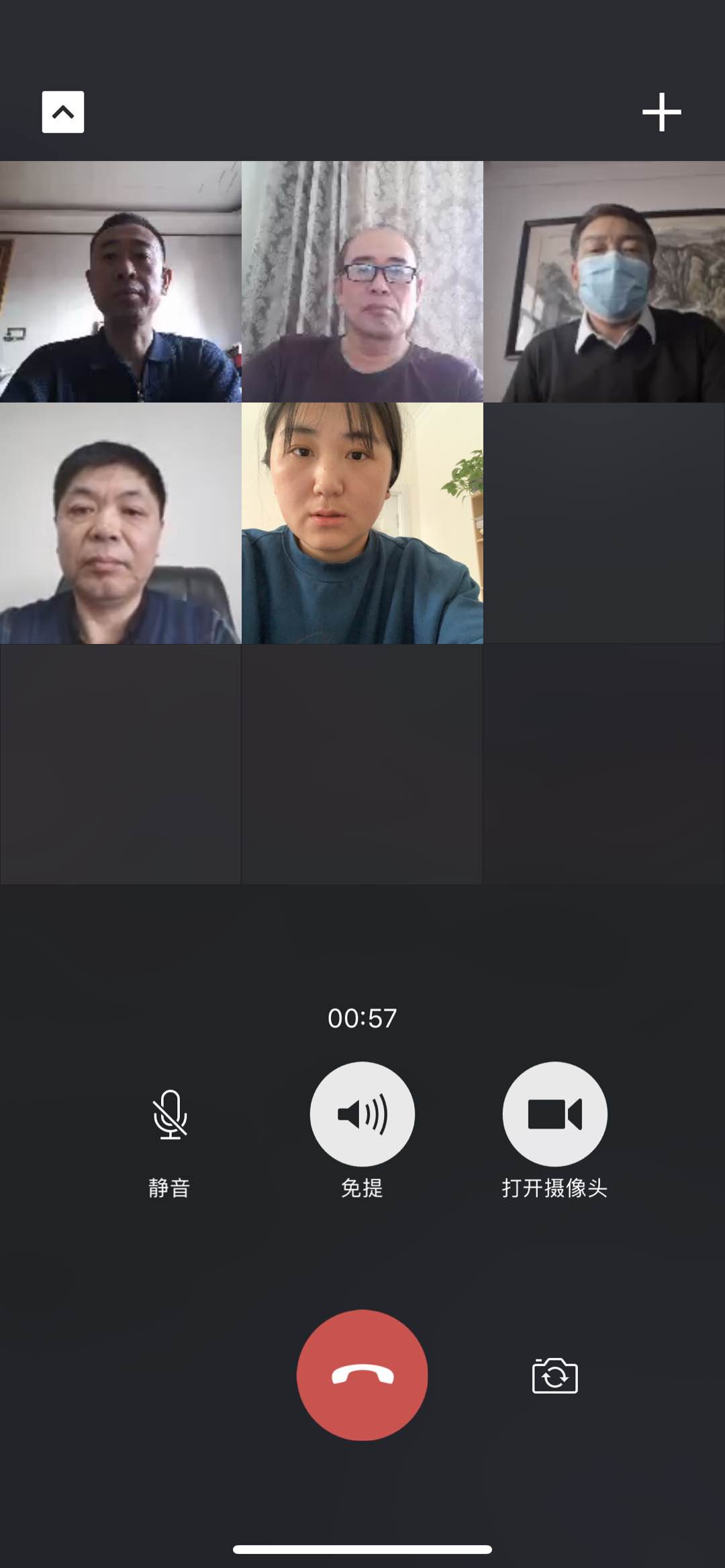Hang up the group call
725x1568 pixels.
point(362,1375)
